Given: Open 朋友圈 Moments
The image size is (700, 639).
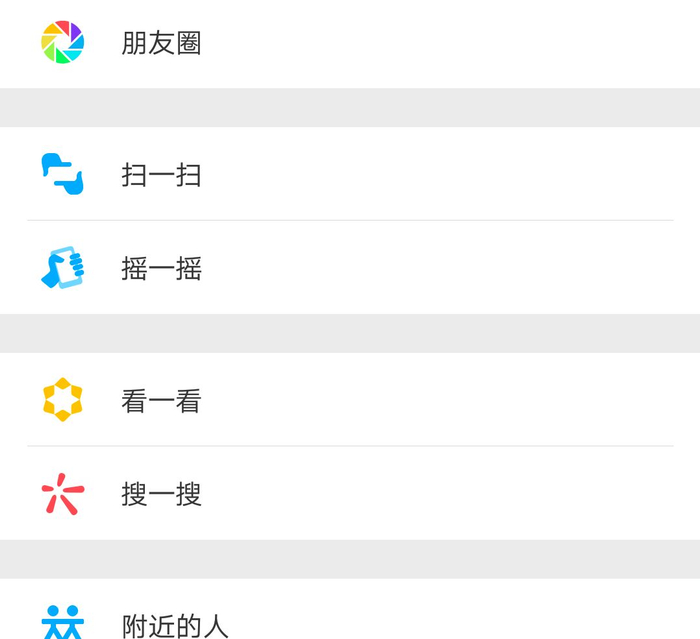Looking at the screenshot, I should 350,43.
